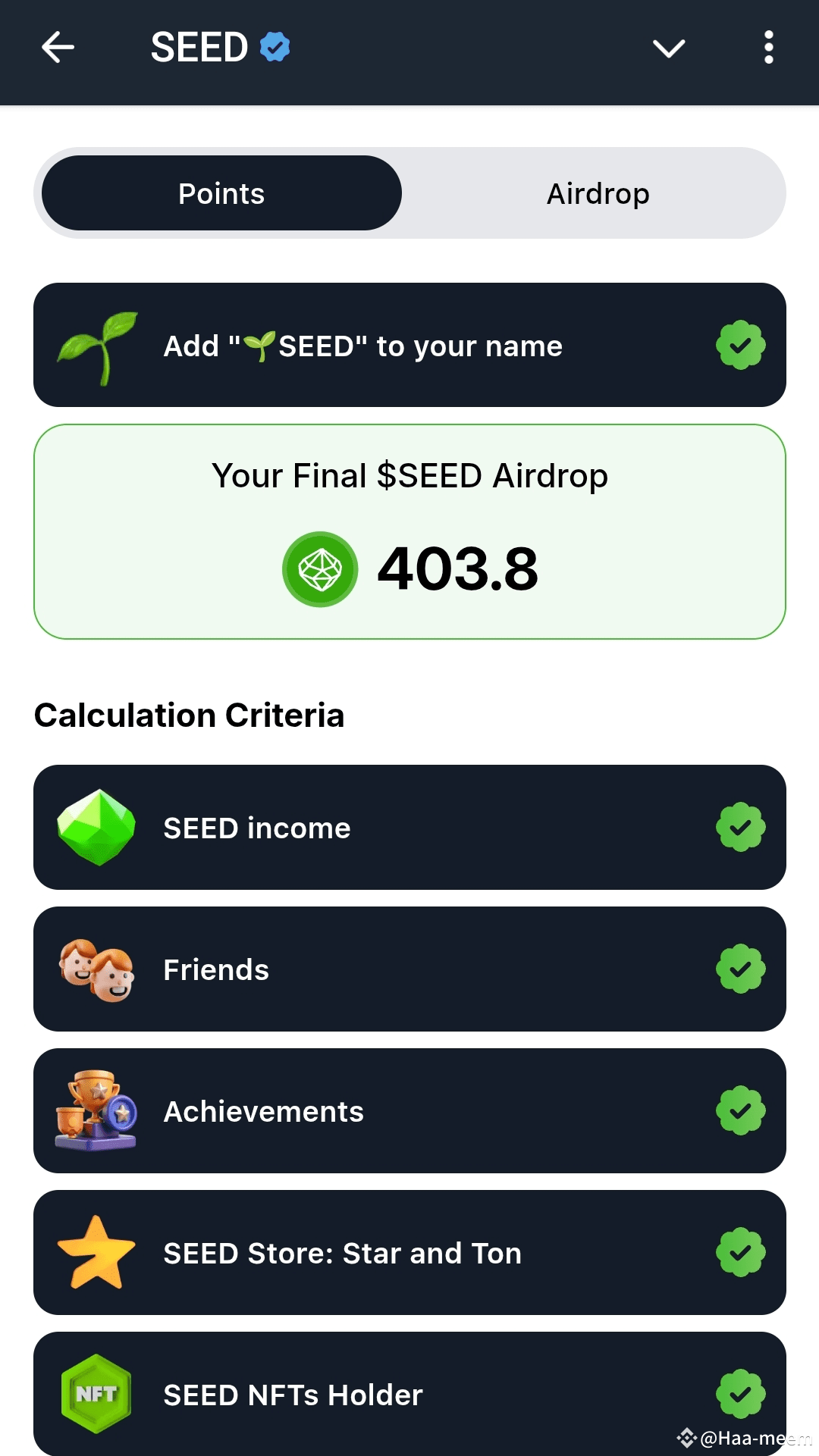
Task: Toggle the checkmark for Friends criteria
Action: pos(739,969)
